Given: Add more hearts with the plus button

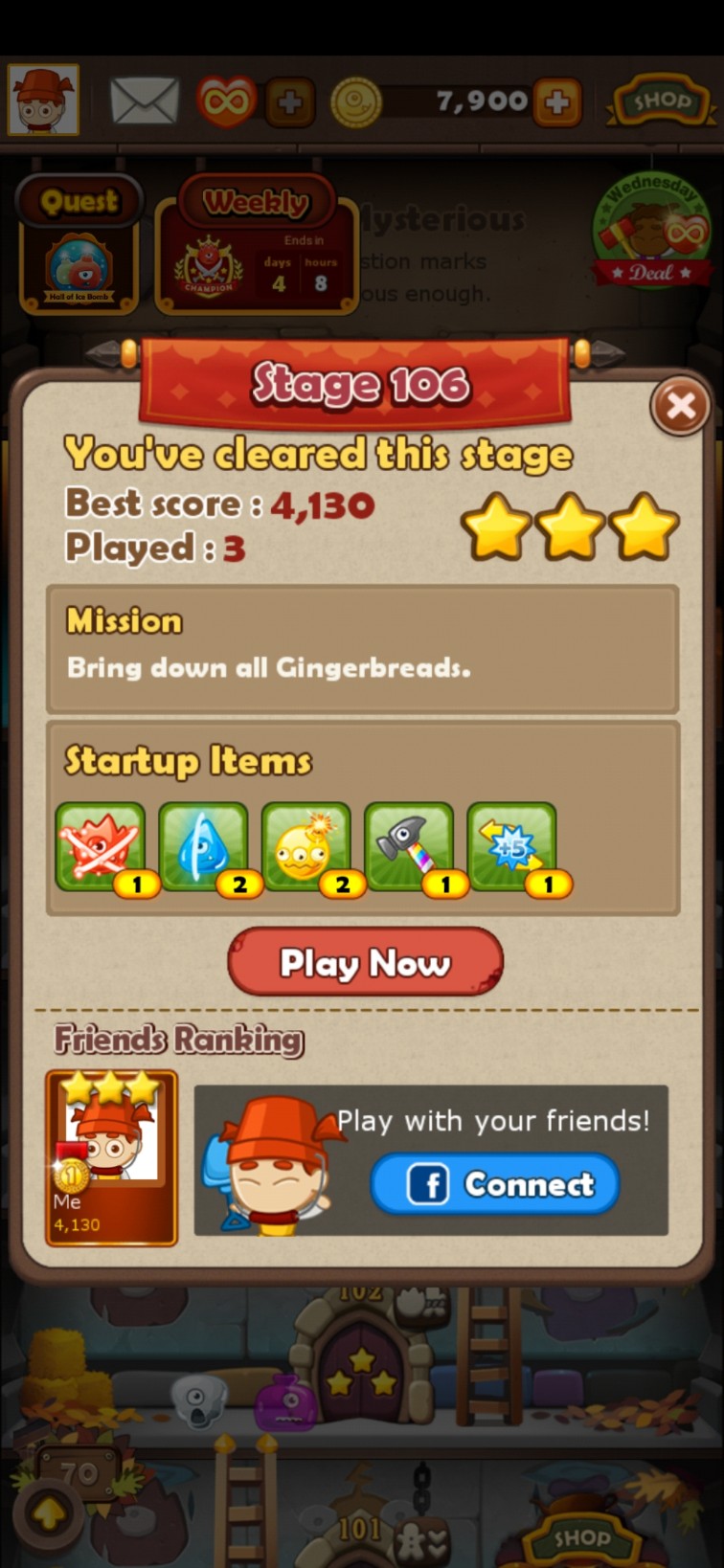Looking at the screenshot, I should [290, 101].
